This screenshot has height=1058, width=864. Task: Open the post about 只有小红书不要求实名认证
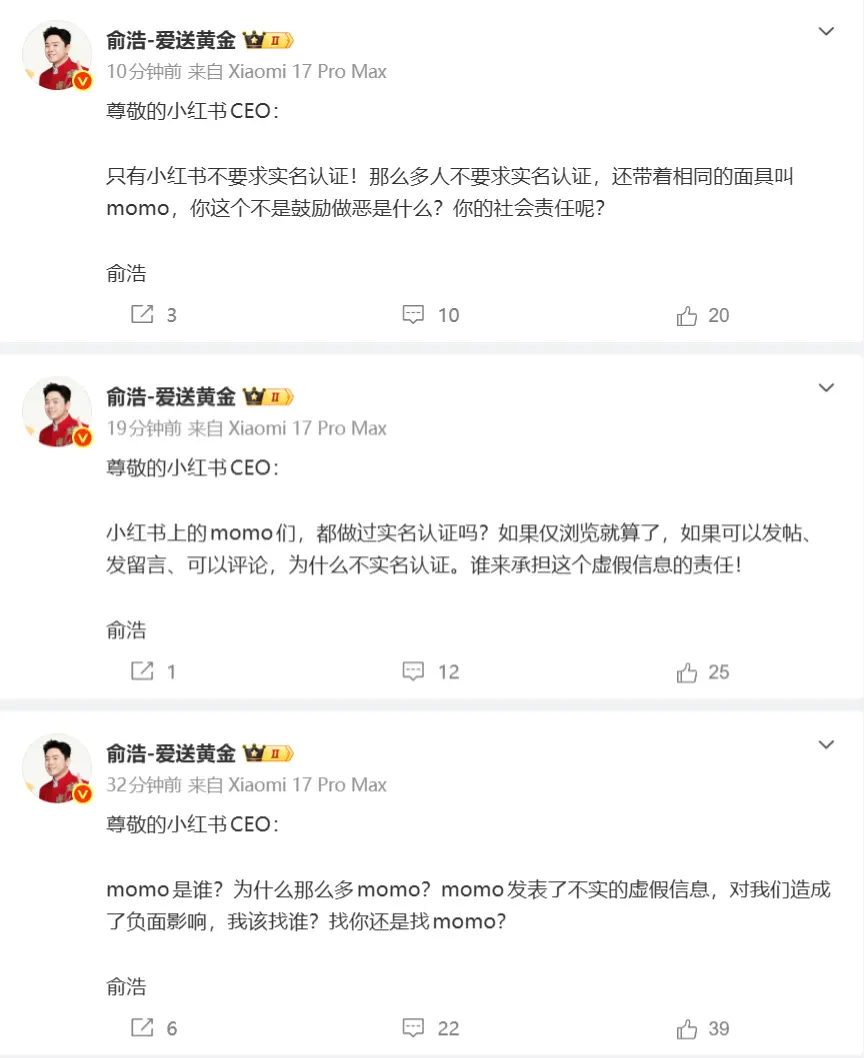pos(450,193)
